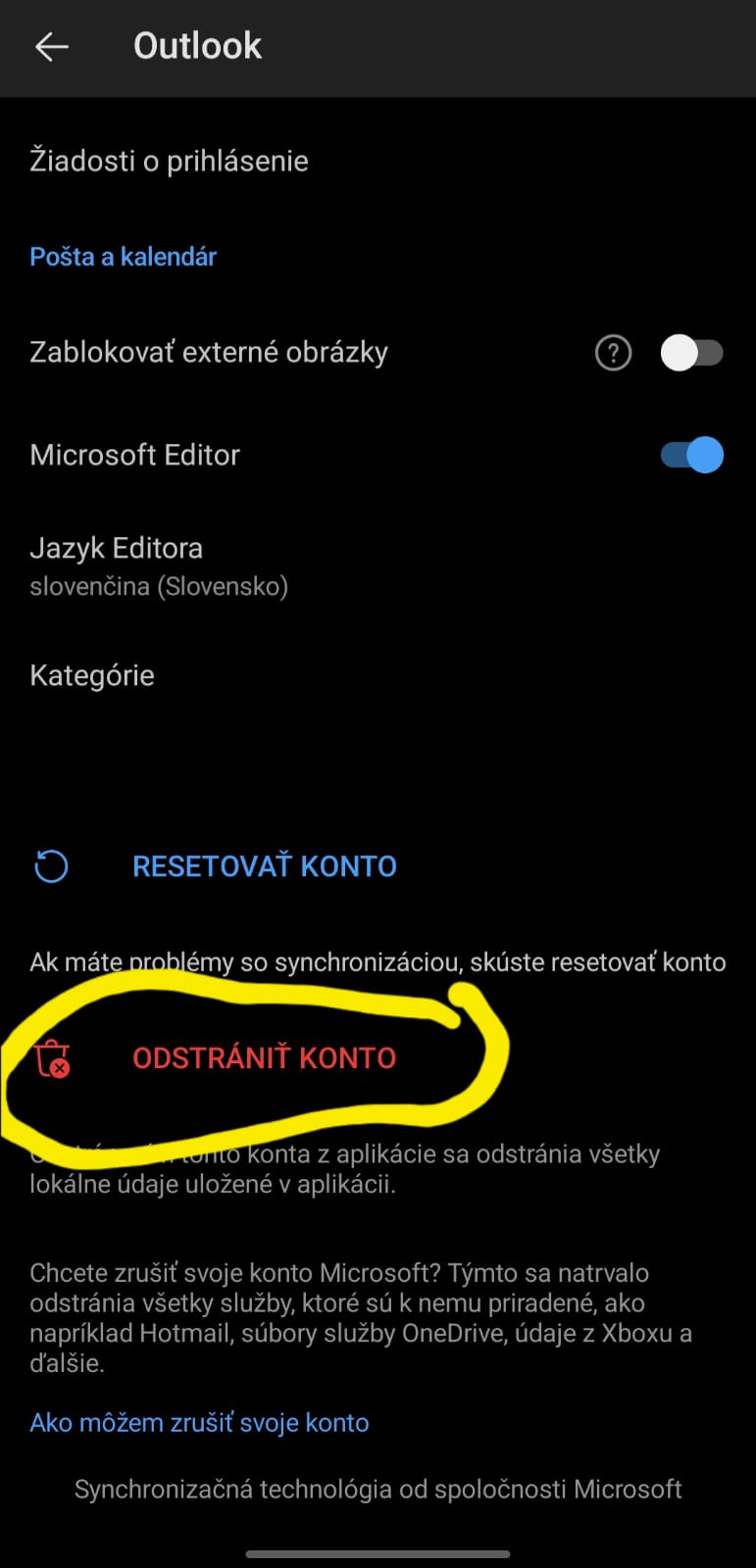Enable Zablokovať externé obrázky switch
Screen dimensions: 756x1568
tap(691, 353)
